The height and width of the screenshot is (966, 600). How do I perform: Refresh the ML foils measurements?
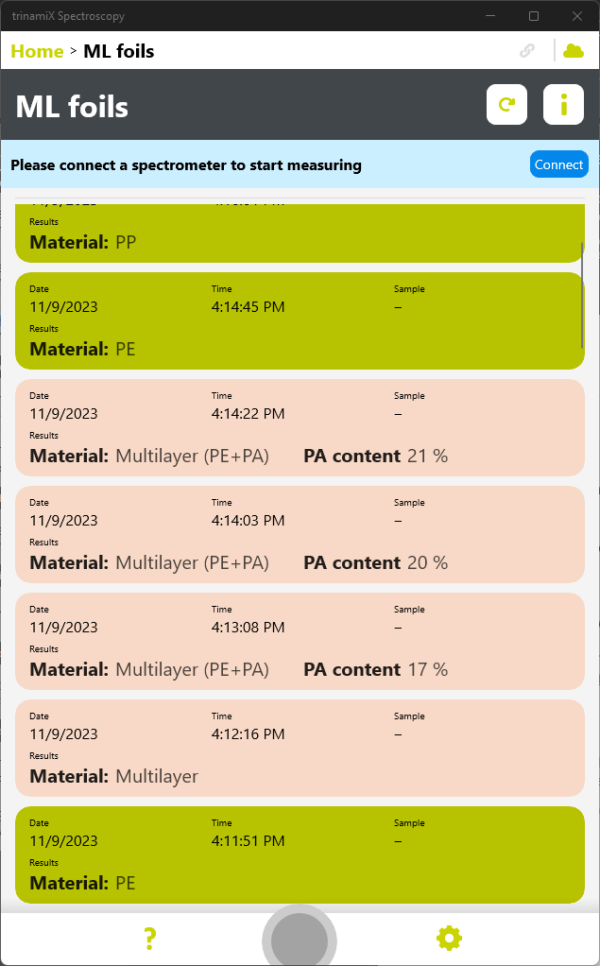tap(506, 105)
